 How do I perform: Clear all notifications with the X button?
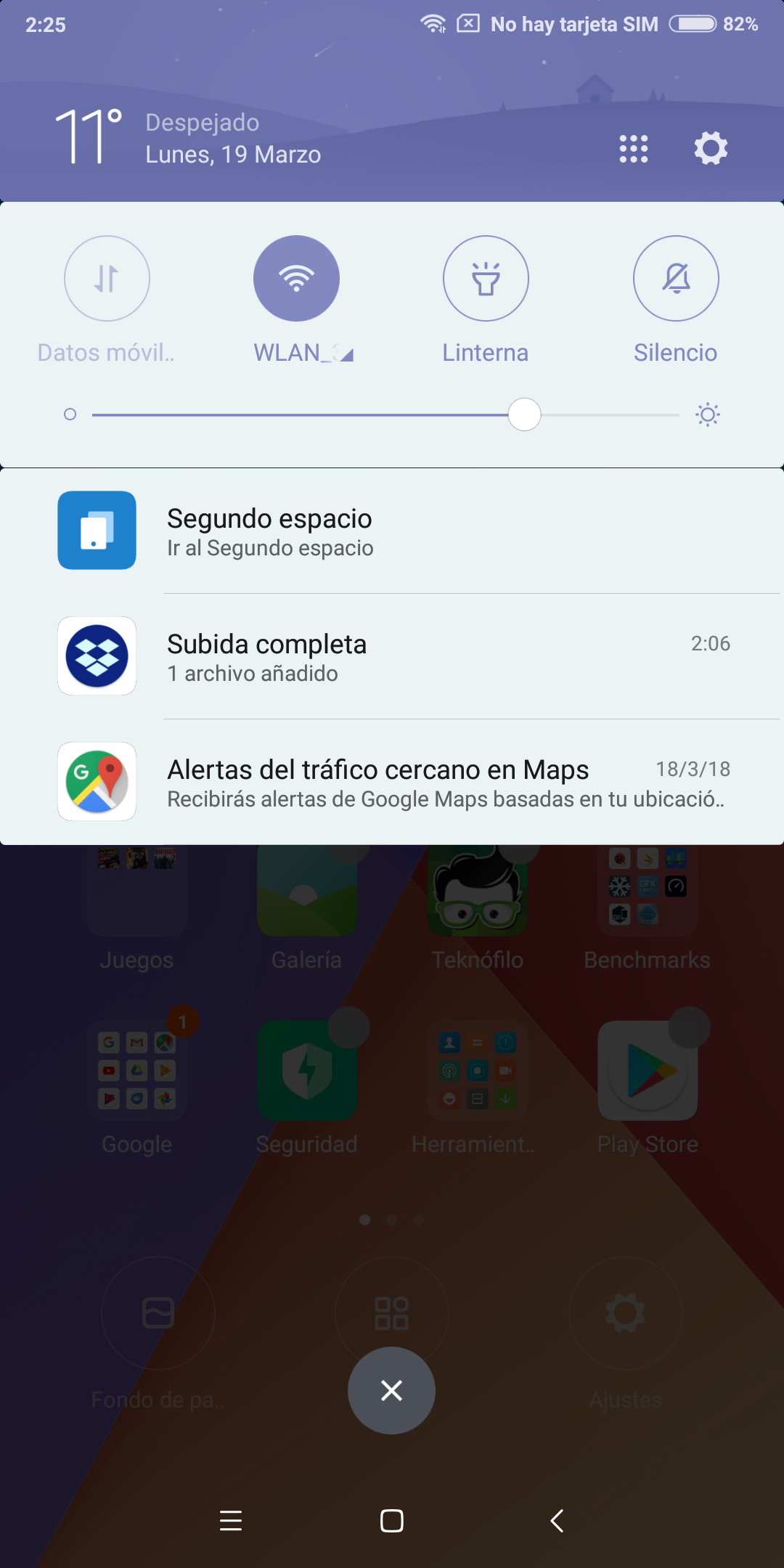tap(391, 1390)
